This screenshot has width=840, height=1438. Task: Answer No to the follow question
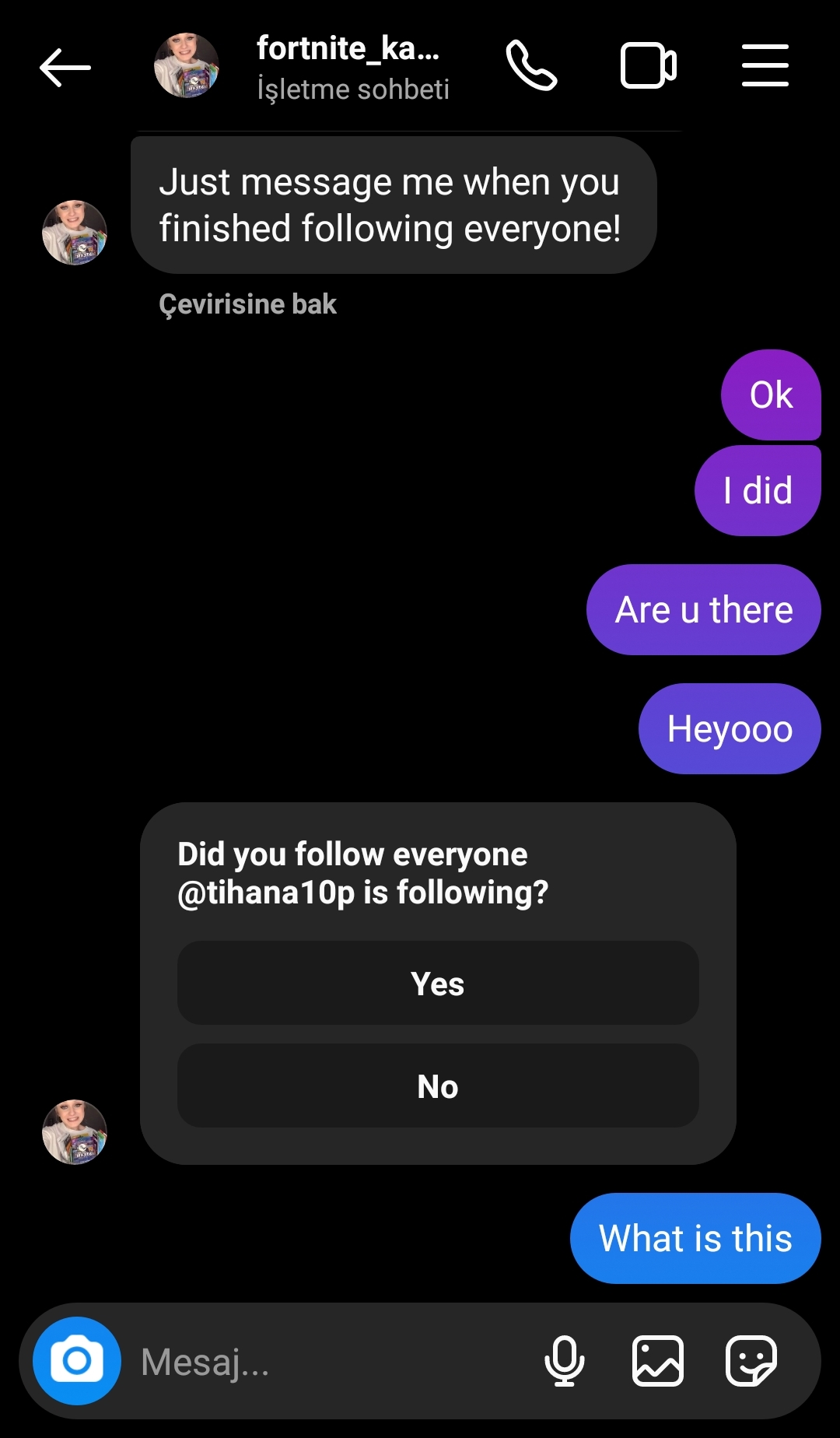437,1086
